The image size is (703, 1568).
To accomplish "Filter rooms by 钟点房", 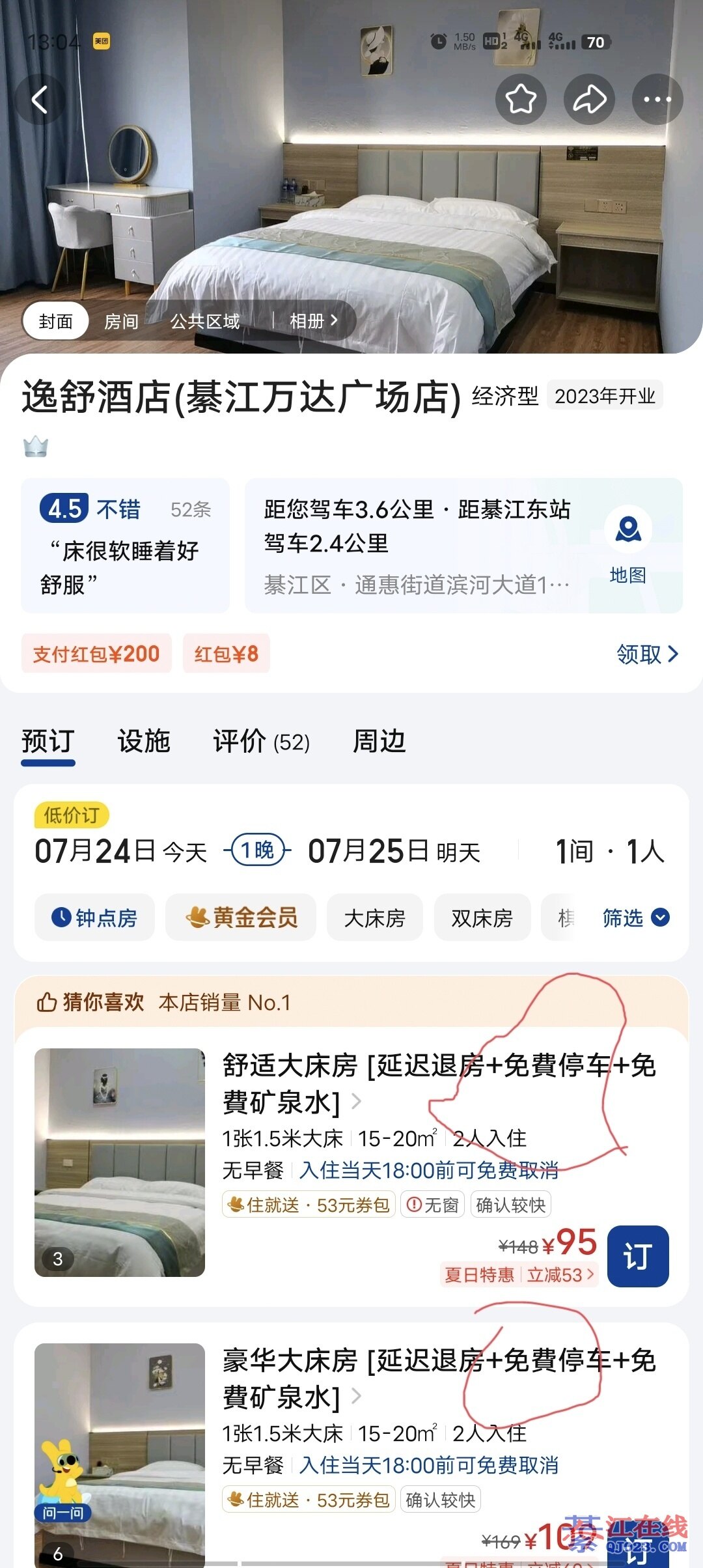I will 94,917.
